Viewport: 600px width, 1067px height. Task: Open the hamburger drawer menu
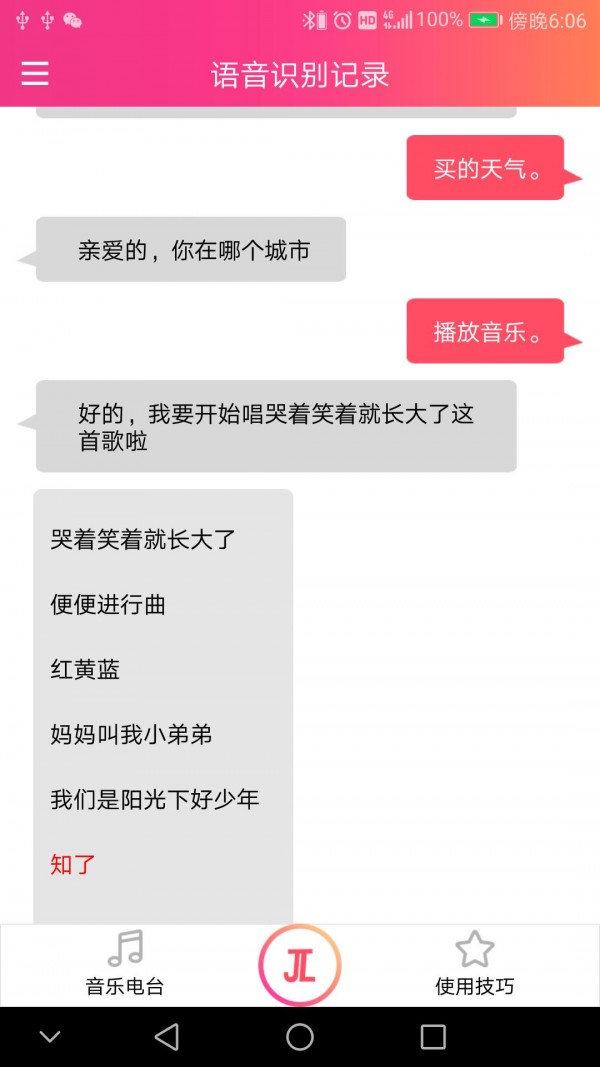point(35,74)
